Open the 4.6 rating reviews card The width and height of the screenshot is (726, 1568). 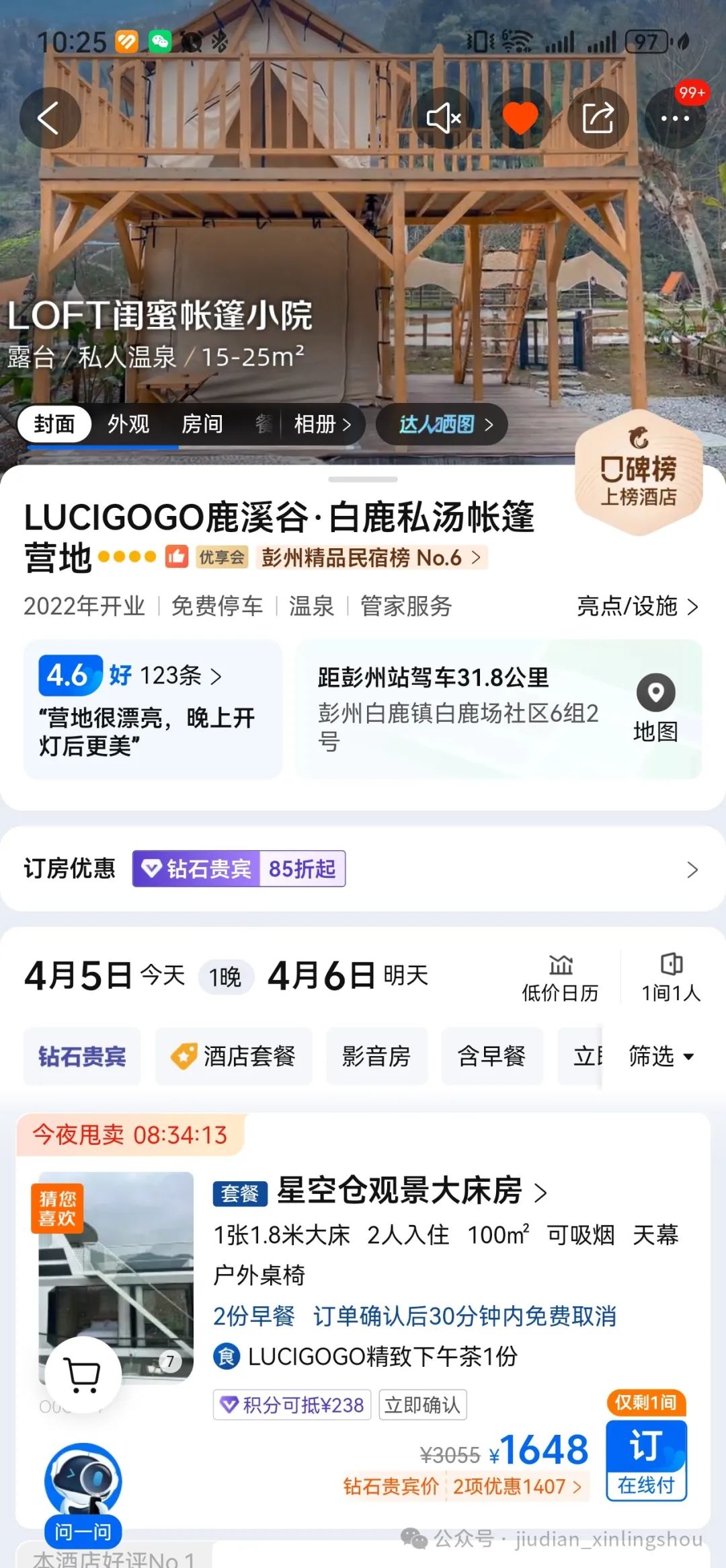pyautogui.click(x=153, y=708)
